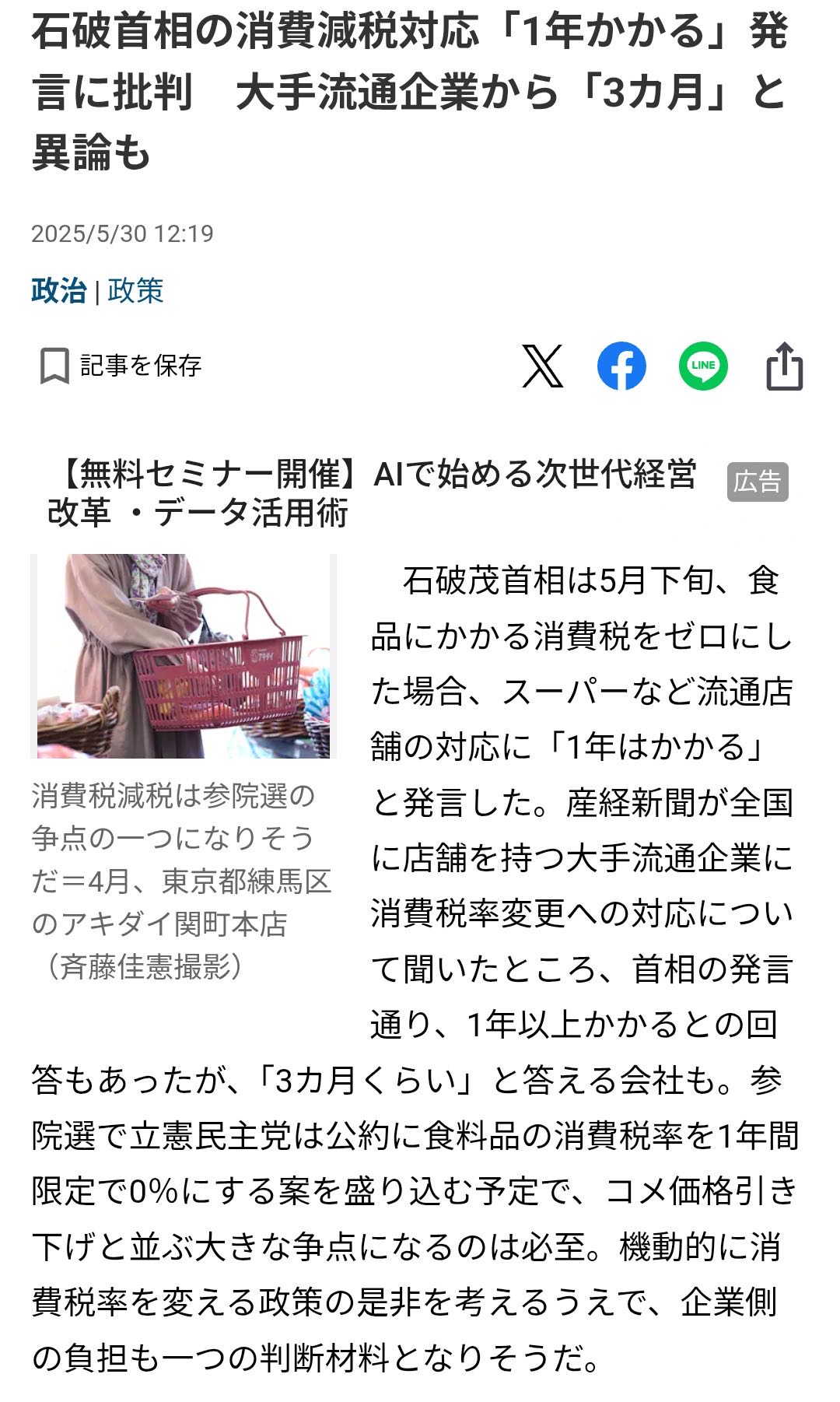Open the 政策 subcategory link
Screen dimensions: 840x1402
pos(135,291)
